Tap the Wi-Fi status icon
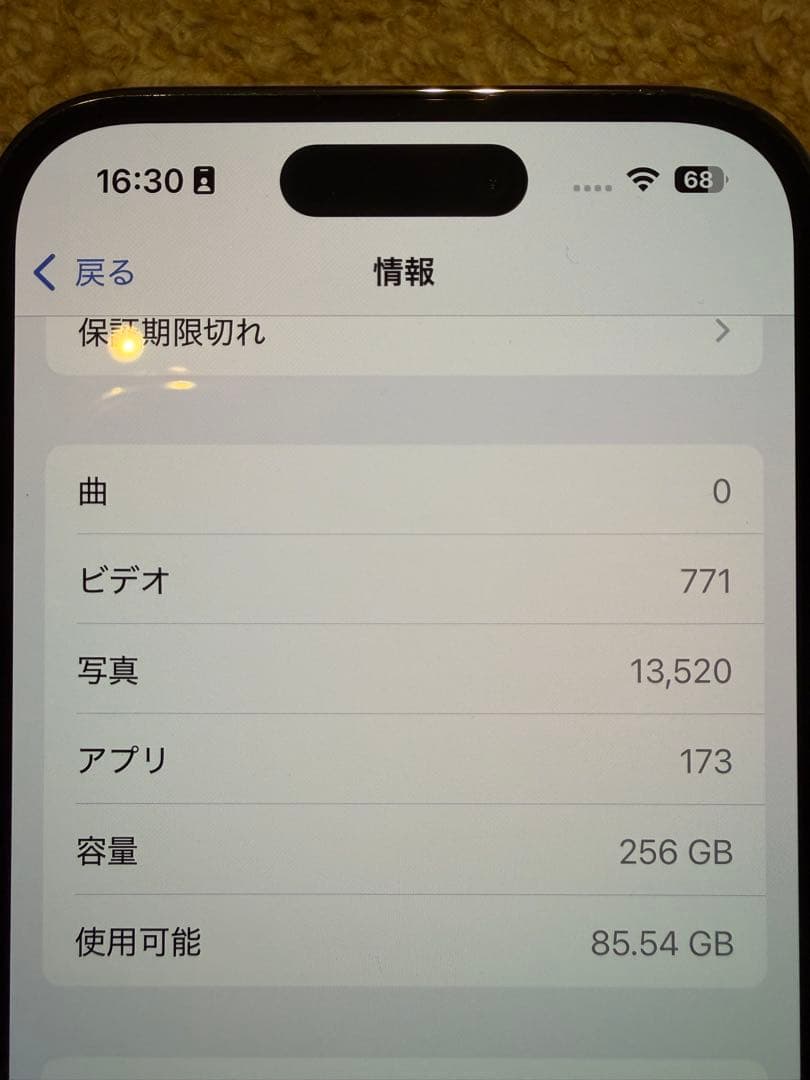This screenshot has height=1080, width=810. coord(644,180)
